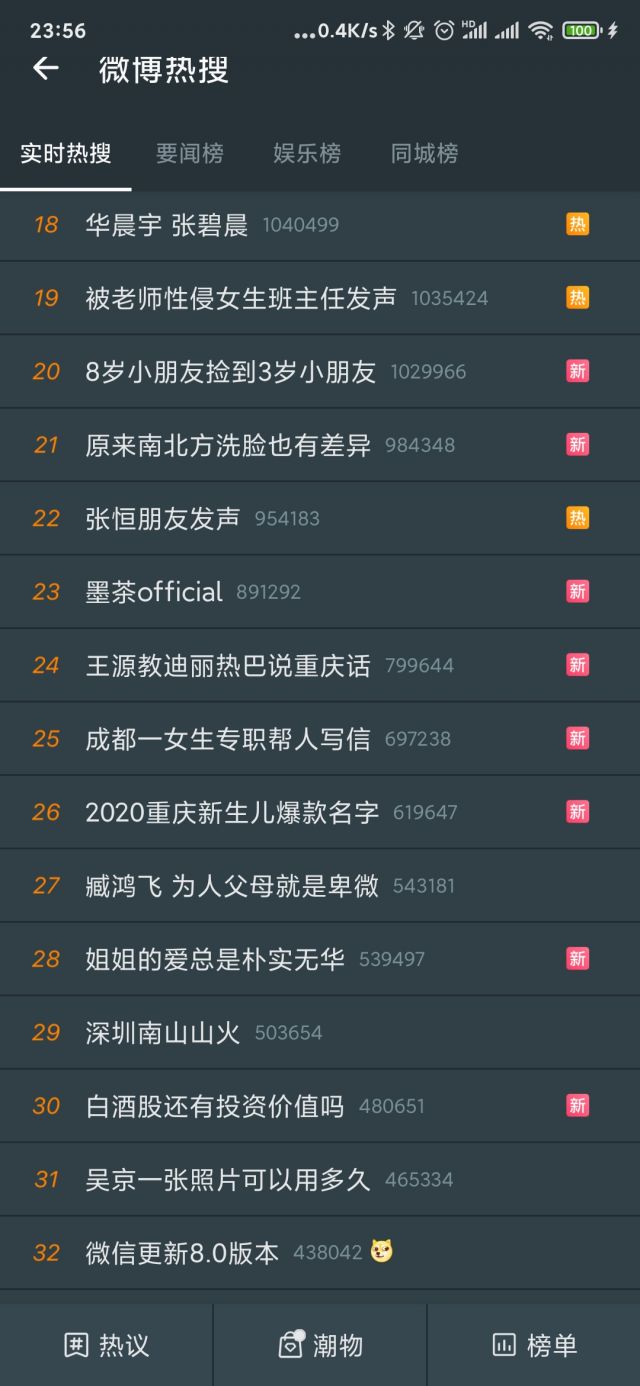The image size is (640, 1386).
Task: Open topic 原来南北方洗脸也有差异
Action: pos(228,445)
